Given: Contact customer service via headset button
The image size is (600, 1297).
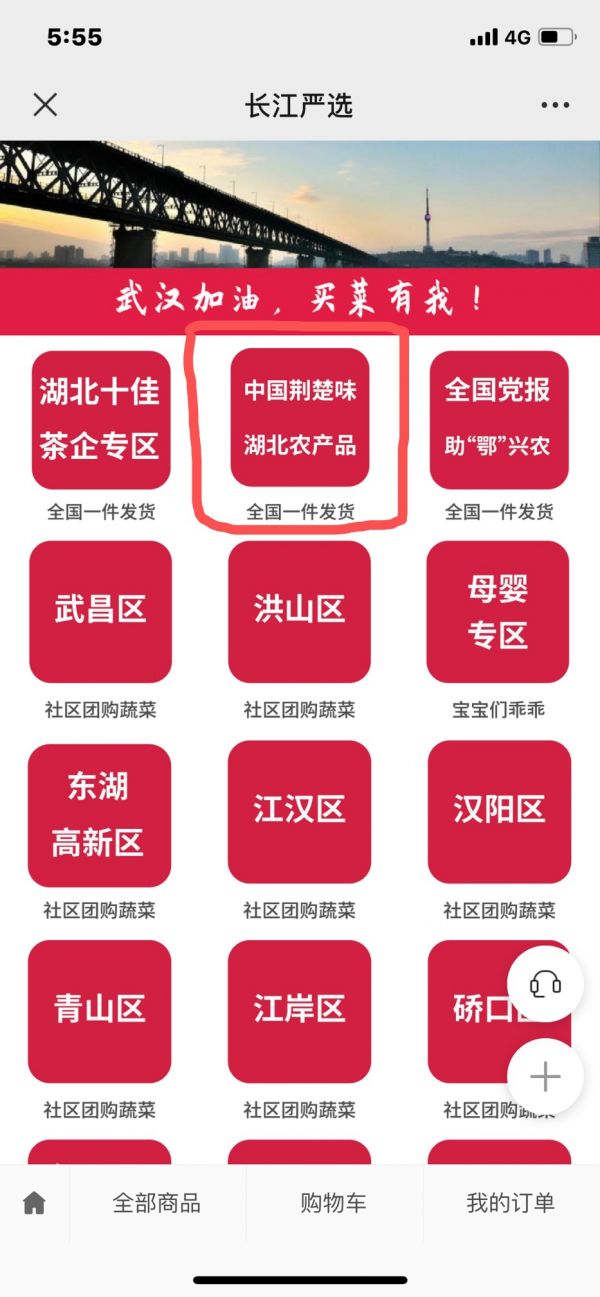Looking at the screenshot, I should (545, 984).
